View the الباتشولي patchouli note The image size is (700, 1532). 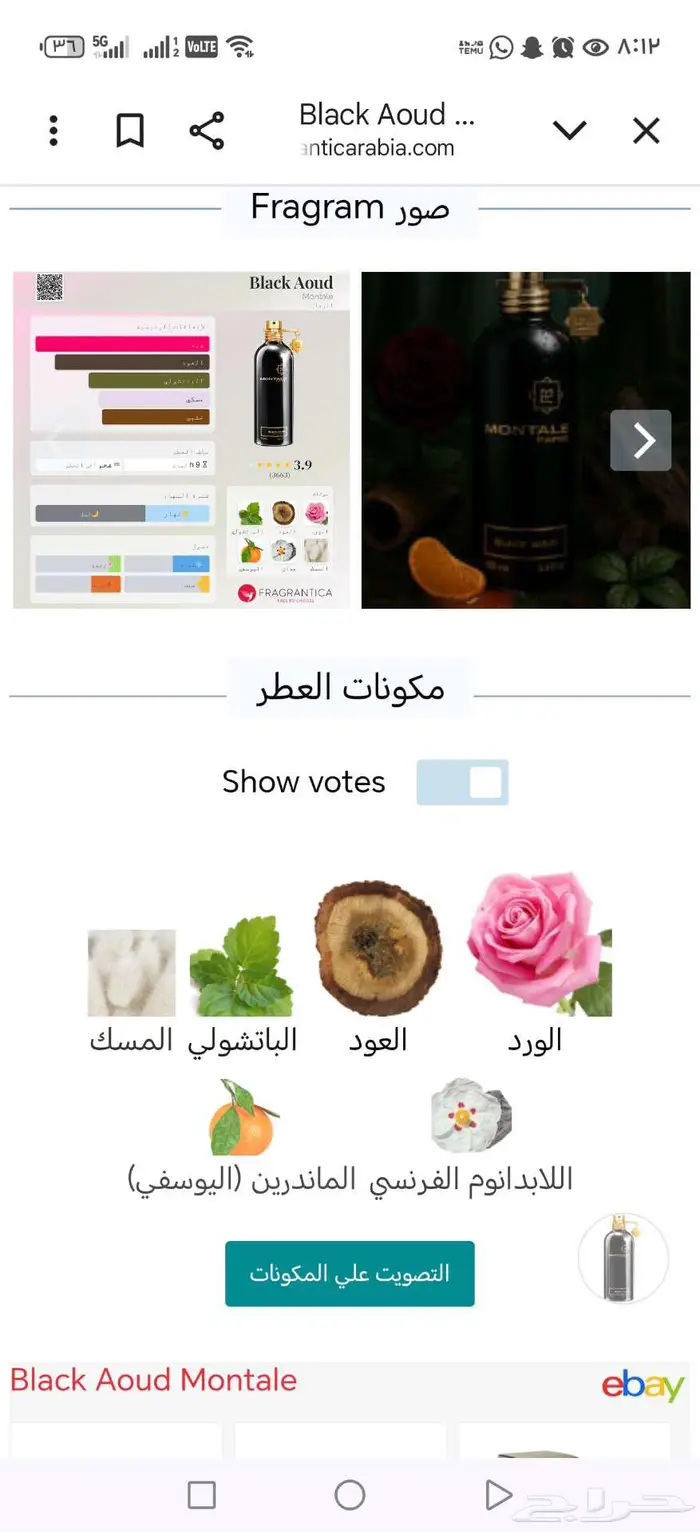pyautogui.click(x=242, y=968)
